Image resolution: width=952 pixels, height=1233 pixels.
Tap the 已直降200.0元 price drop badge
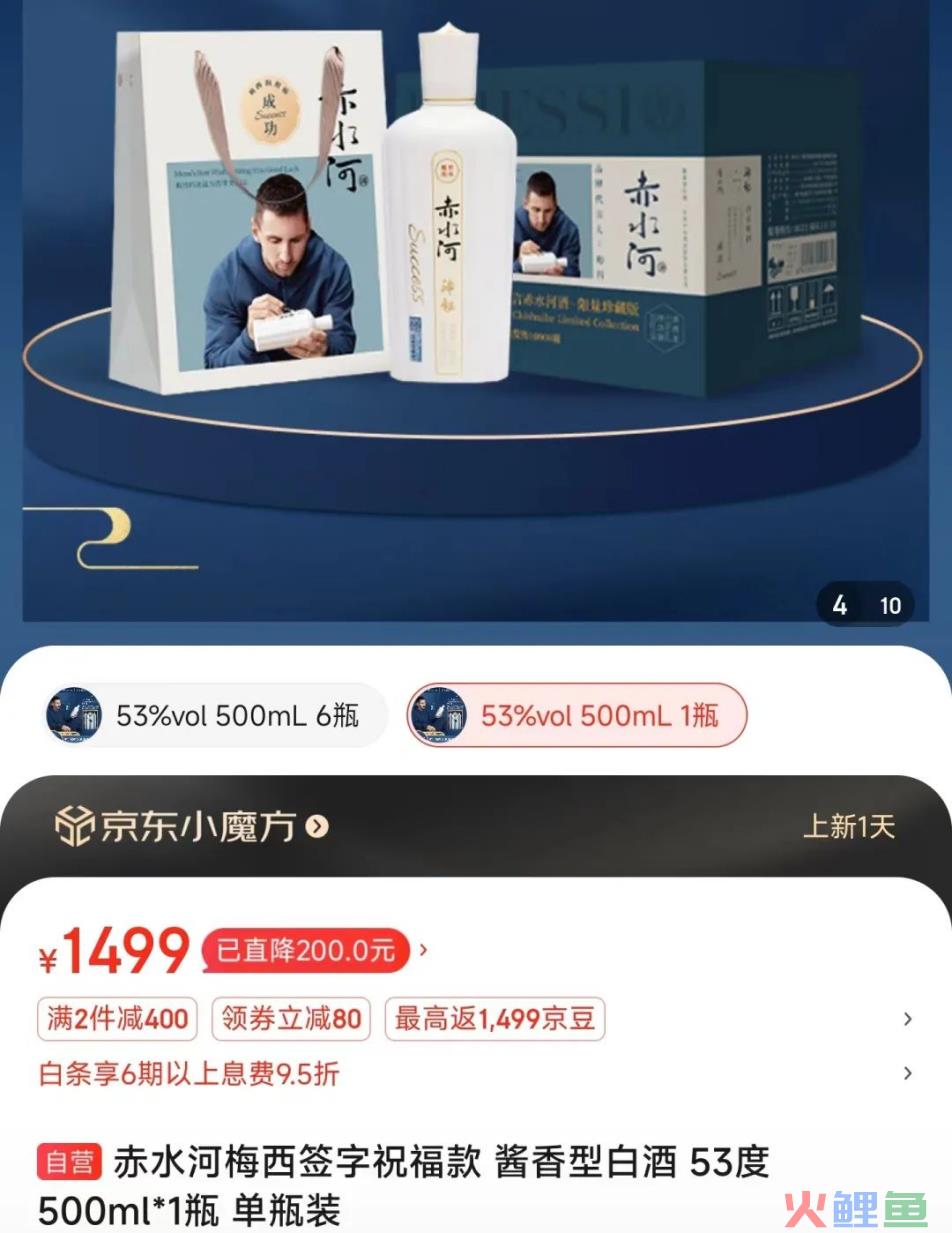click(x=306, y=950)
